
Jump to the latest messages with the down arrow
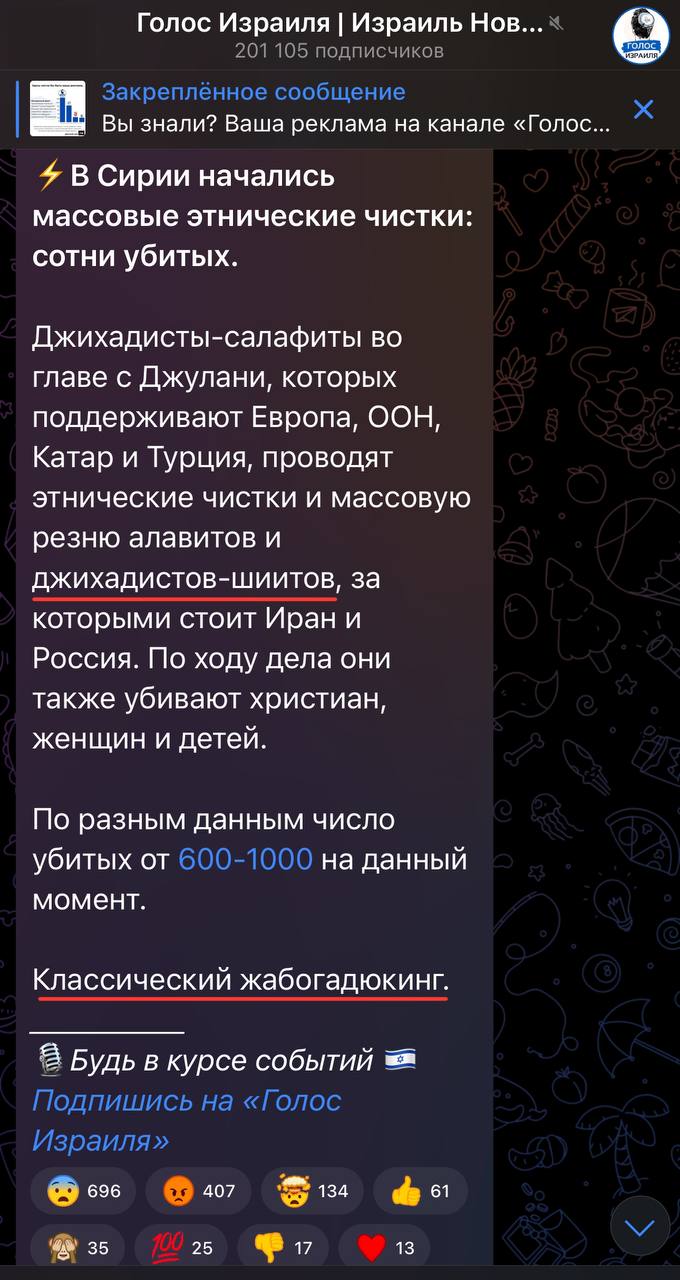(x=640, y=1226)
